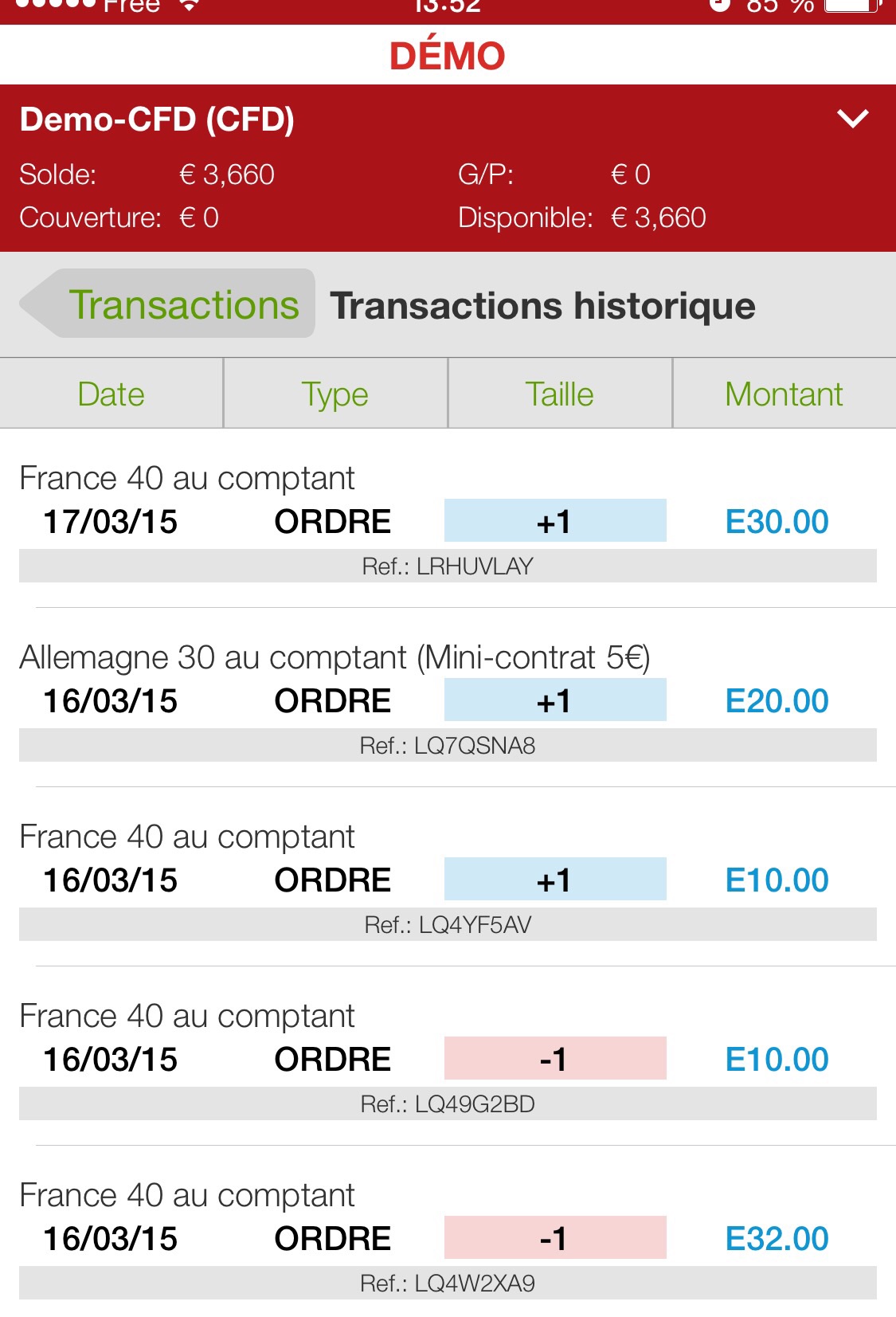Show details for order LQ4W2XA9
Viewport: 896px width, 1317px height.
[x=448, y=1240]
